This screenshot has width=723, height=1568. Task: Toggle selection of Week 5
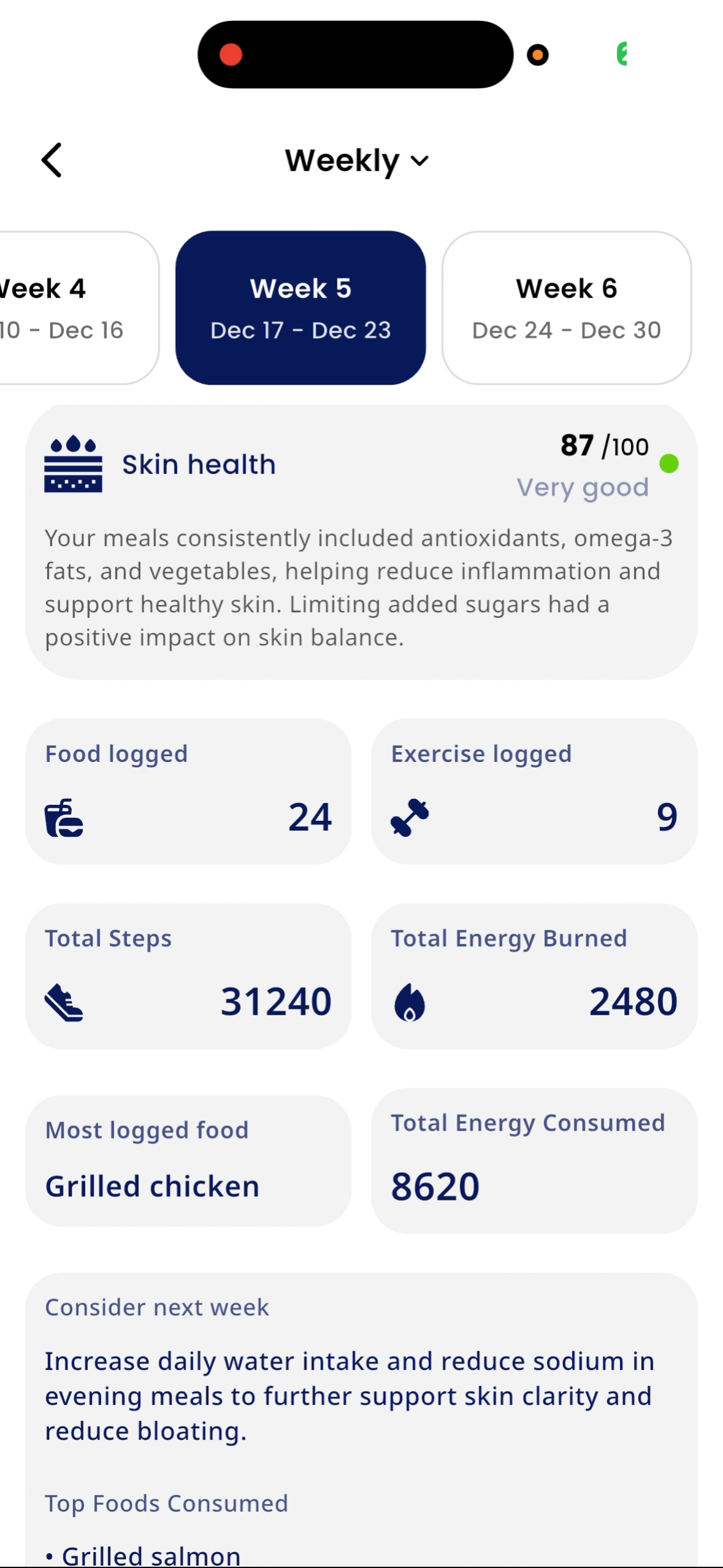pyautogui.click(x=300, y=307)
